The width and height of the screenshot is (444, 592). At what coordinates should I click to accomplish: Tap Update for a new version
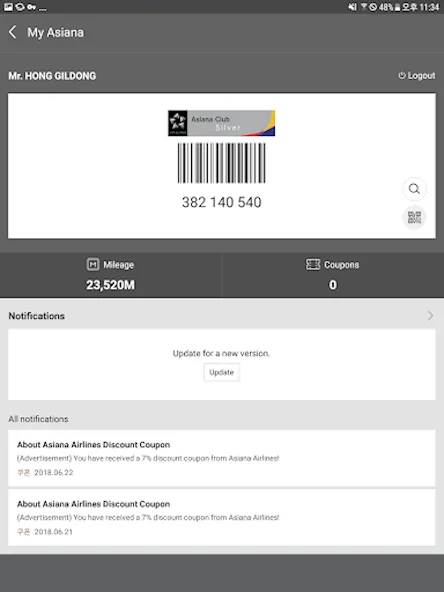point(222,372)
